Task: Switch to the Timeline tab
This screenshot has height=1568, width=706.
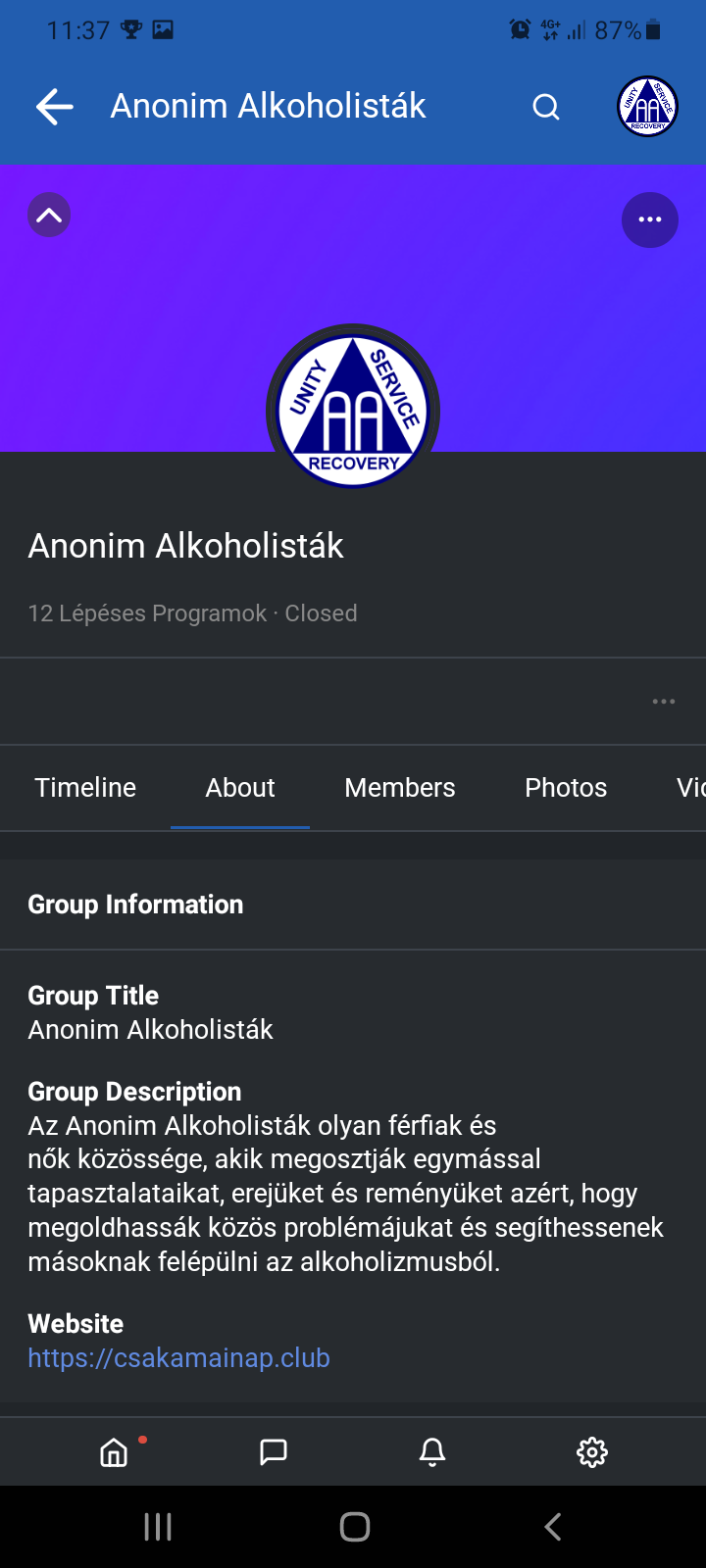Action: pos(85,788)
